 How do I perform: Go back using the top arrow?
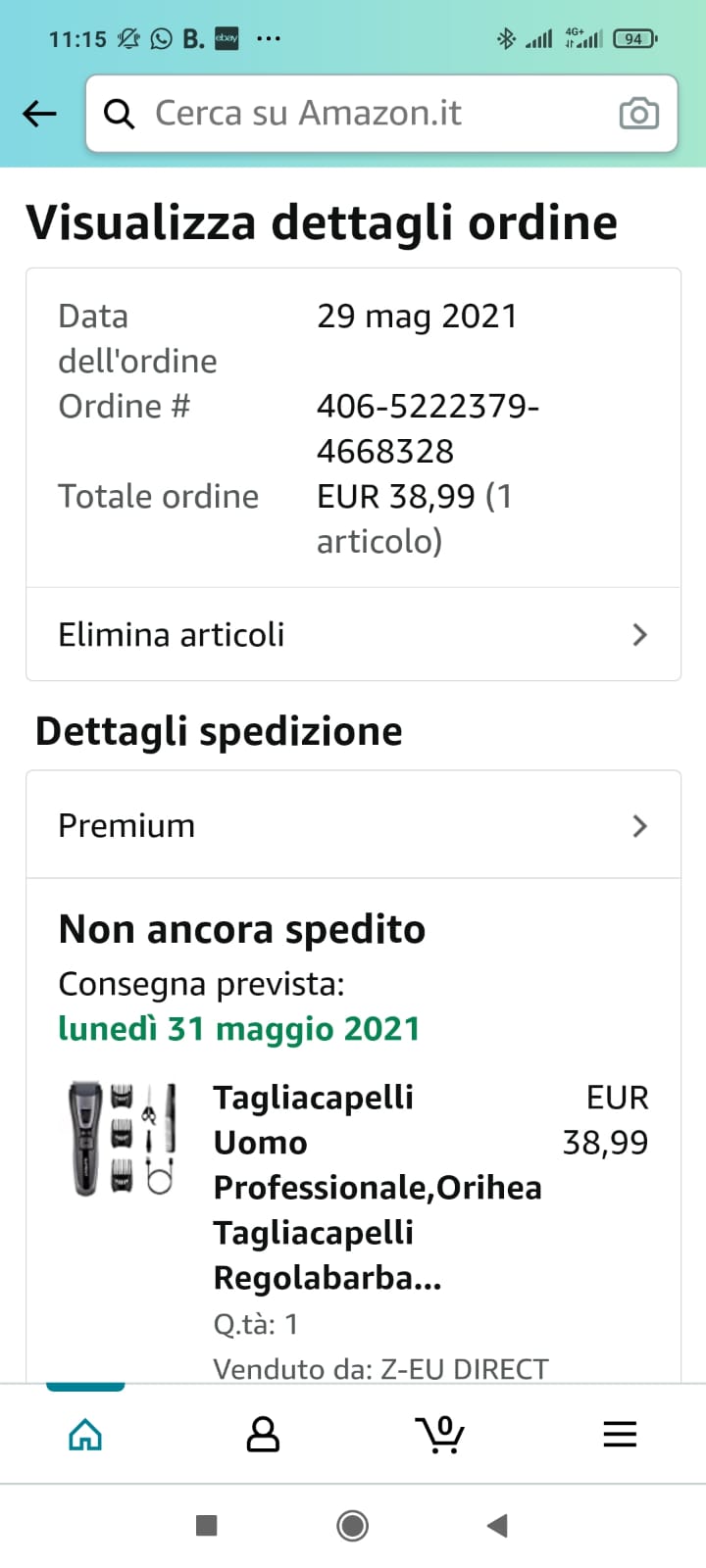[x=39, y=114]
